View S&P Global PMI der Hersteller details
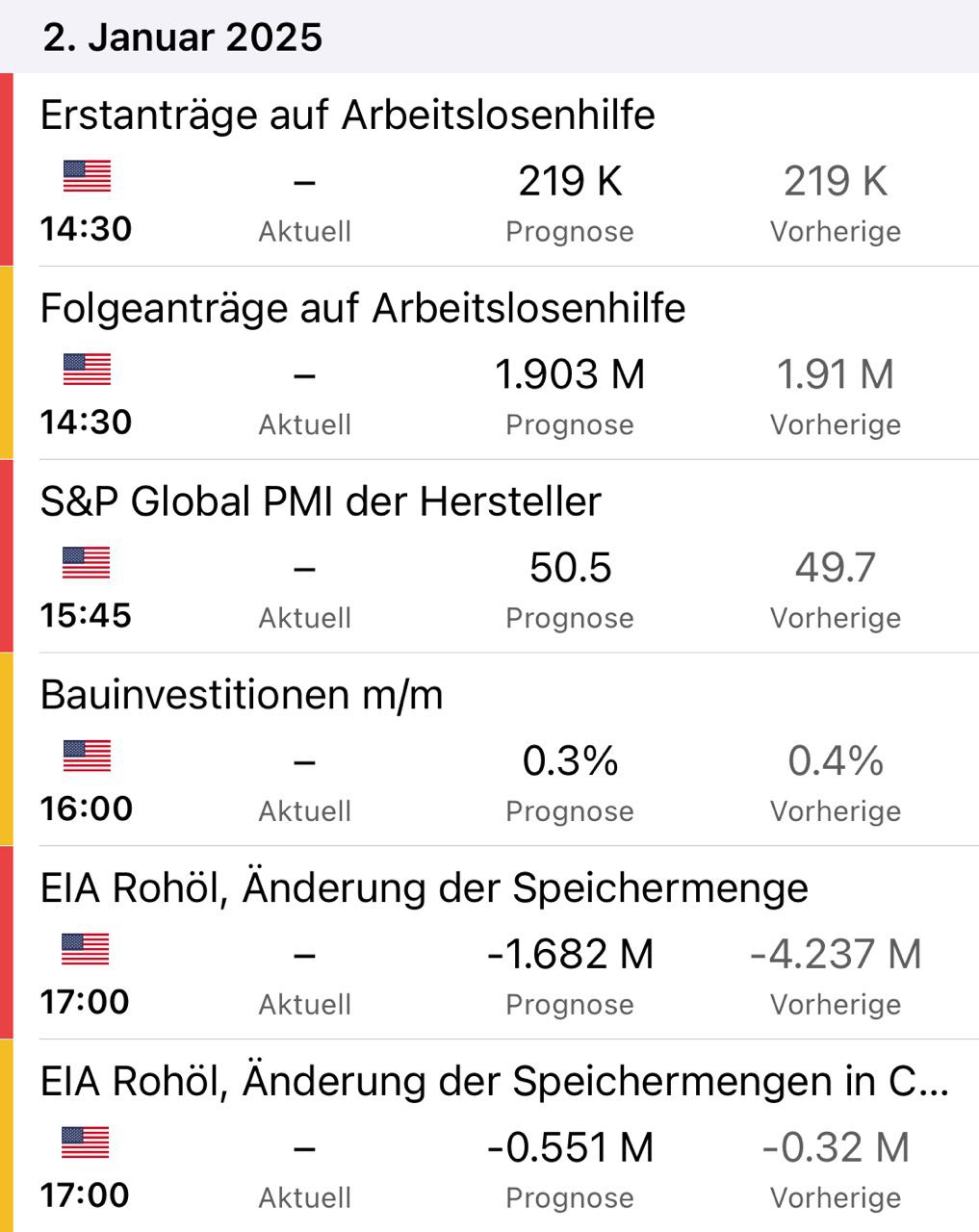 click(321, 502)
